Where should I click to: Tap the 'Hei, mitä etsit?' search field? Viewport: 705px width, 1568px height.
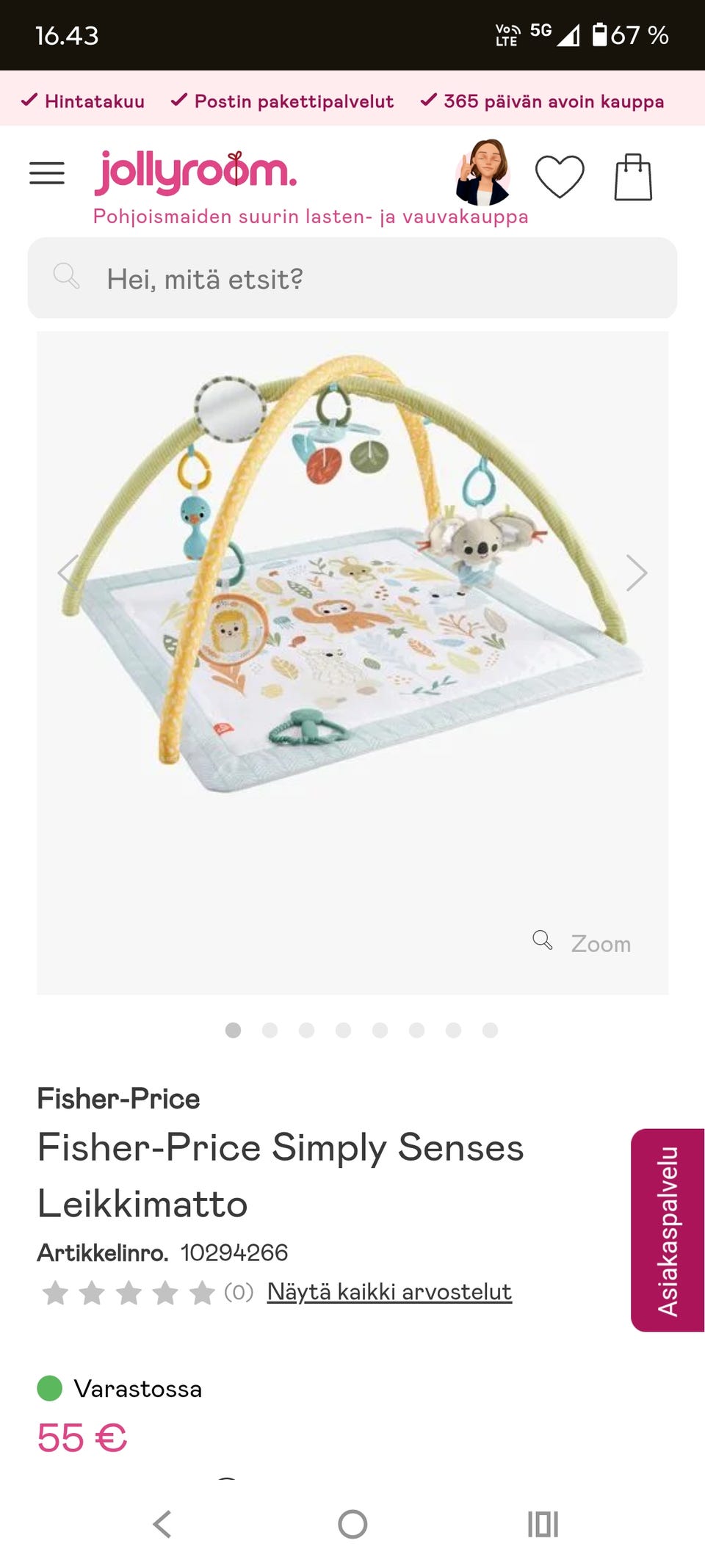point(352,278)
